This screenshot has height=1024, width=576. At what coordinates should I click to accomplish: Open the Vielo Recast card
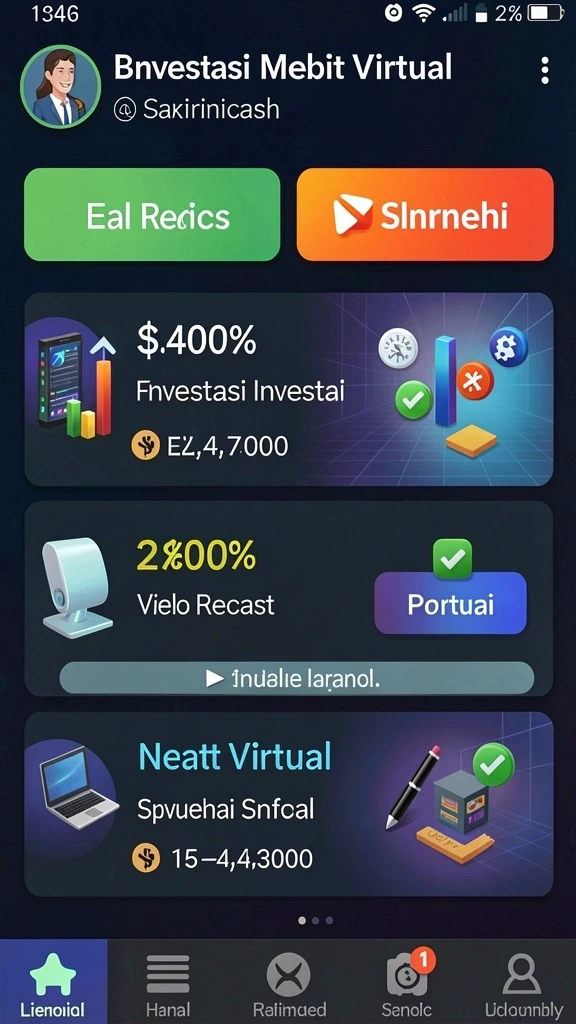[289, 600]
